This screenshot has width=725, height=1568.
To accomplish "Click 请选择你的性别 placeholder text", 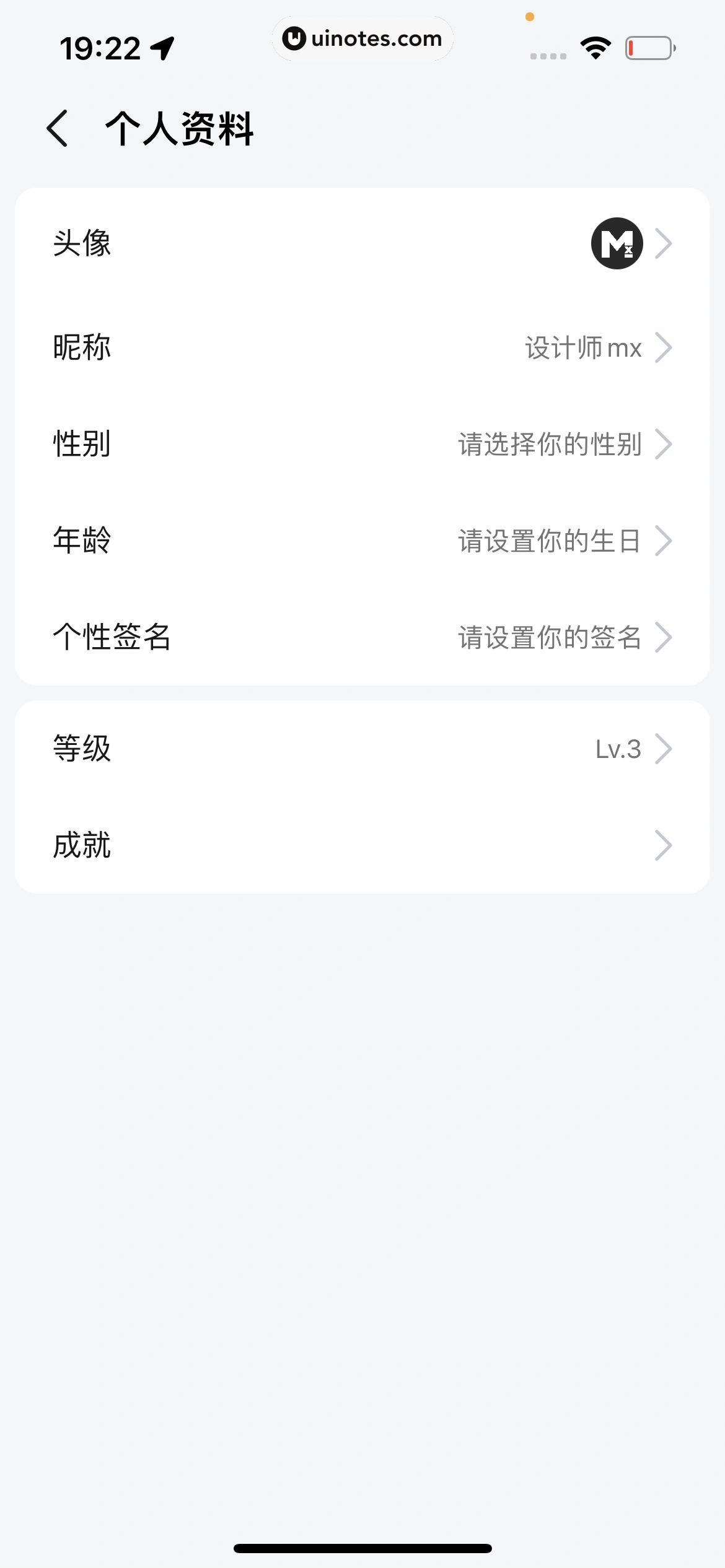I will (549, 443).
